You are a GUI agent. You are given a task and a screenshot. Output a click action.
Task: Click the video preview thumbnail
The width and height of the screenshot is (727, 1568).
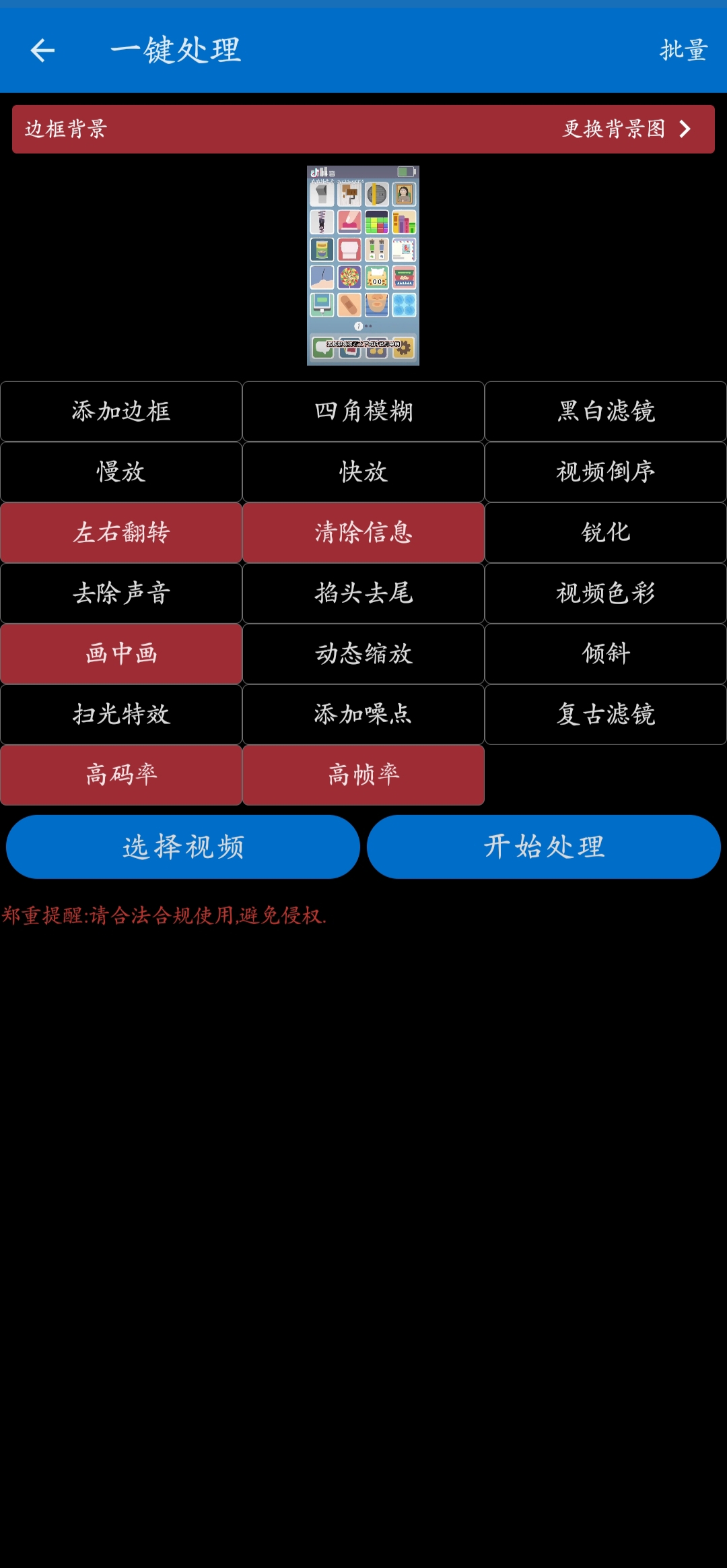(x=363, y=266)
